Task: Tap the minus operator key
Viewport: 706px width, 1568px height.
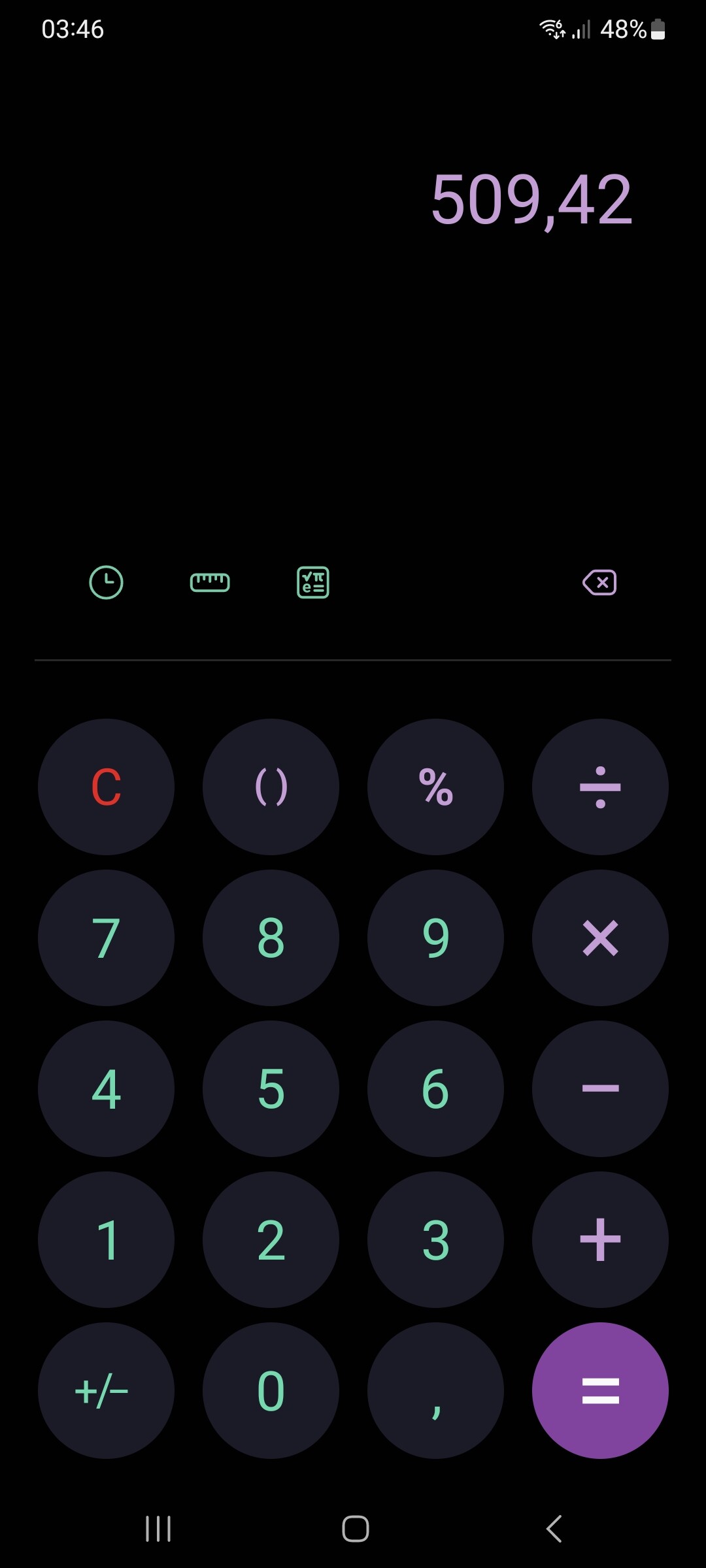Action: 600,1088
